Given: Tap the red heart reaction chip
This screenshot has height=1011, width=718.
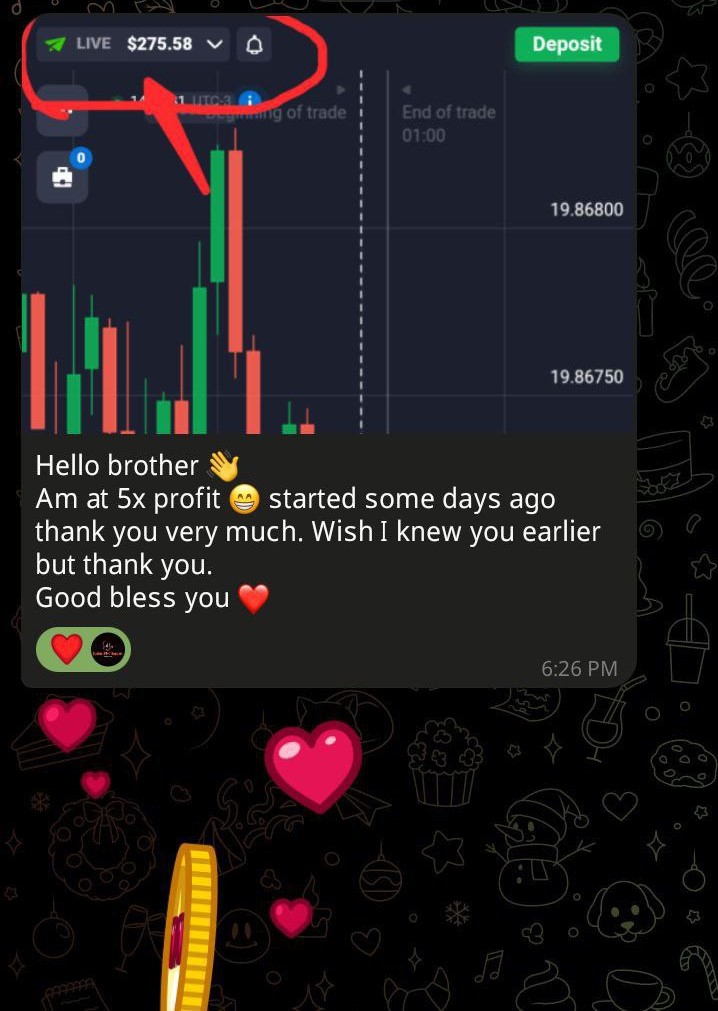Looking at the screenshot, I should 83,649.
